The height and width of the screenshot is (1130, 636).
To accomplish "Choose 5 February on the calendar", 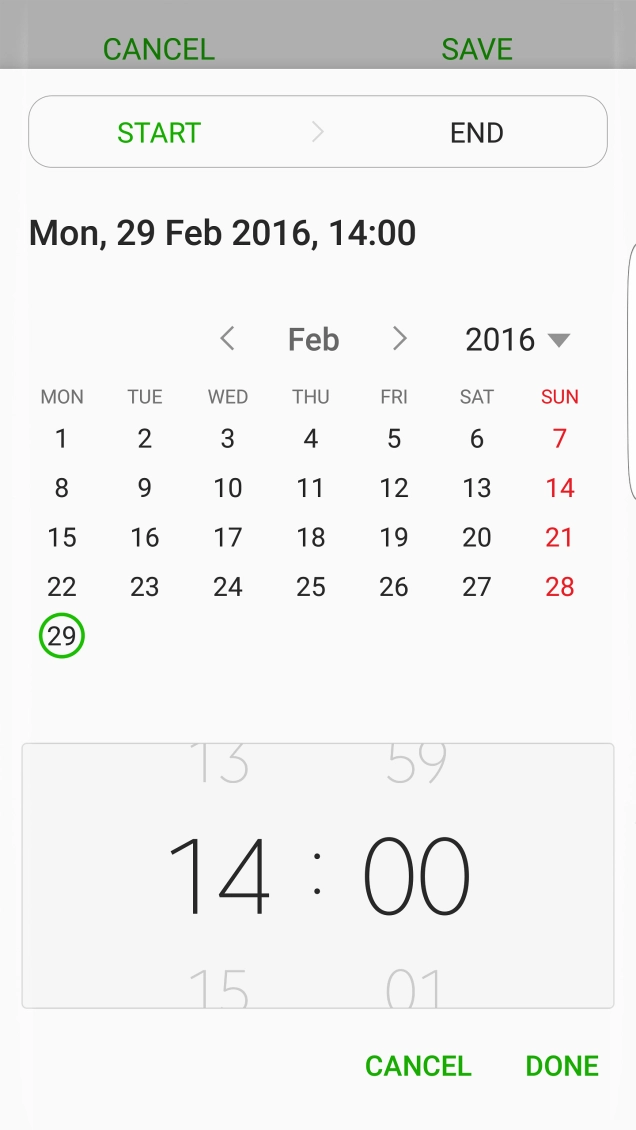I will (394, 438).
